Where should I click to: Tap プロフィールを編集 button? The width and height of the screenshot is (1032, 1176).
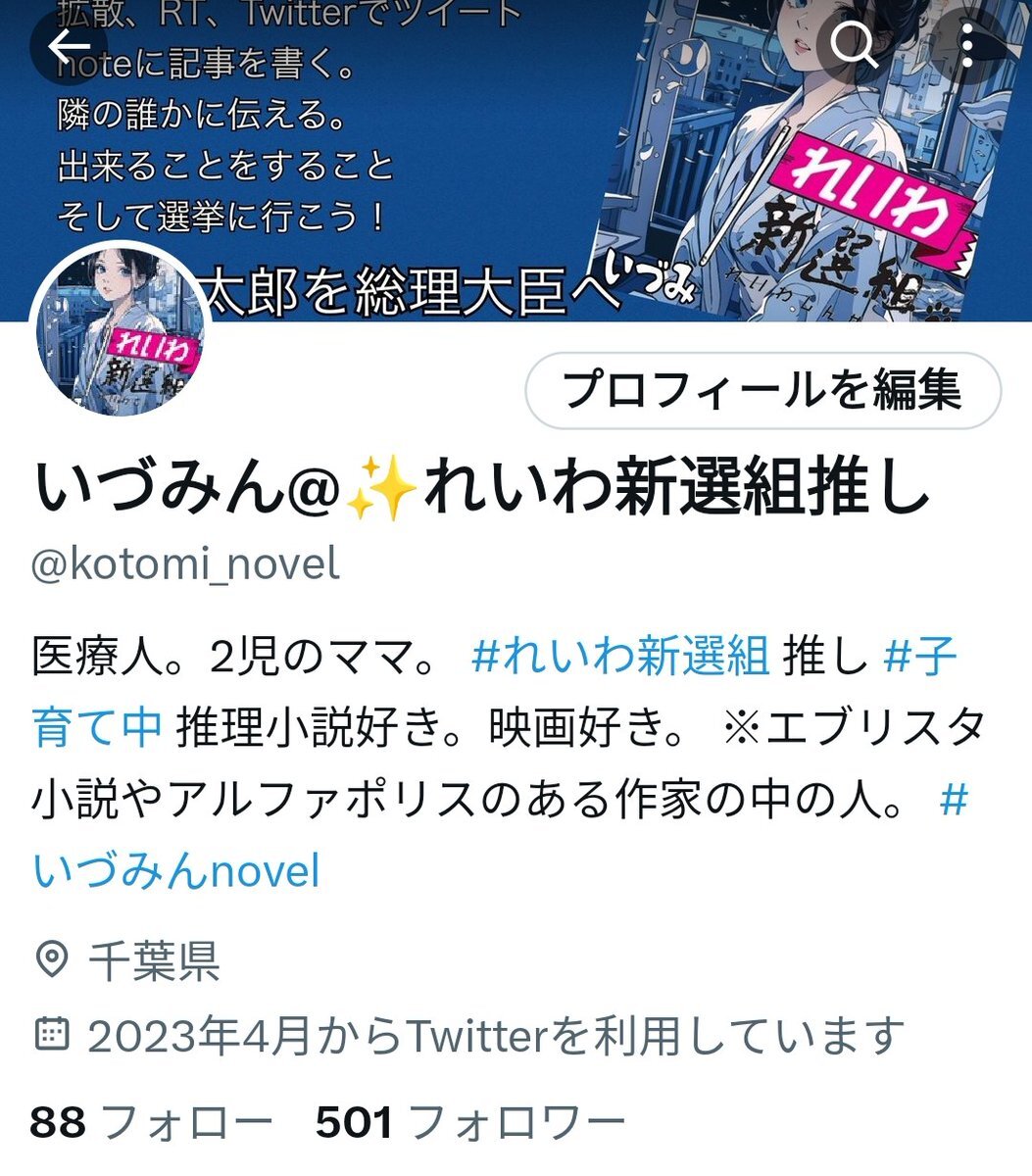point(762,390)
